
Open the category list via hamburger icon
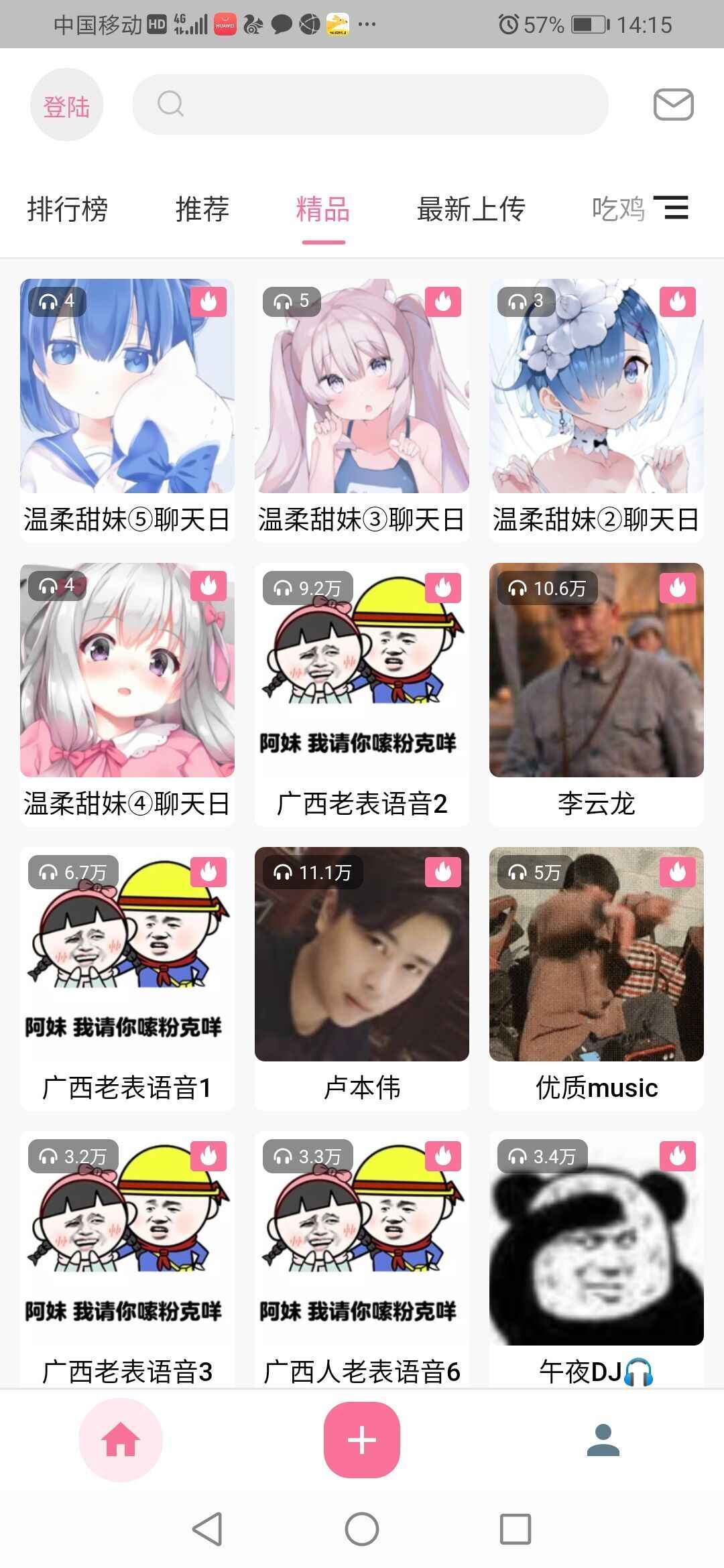pyautogui.click(x=672, y=209)
